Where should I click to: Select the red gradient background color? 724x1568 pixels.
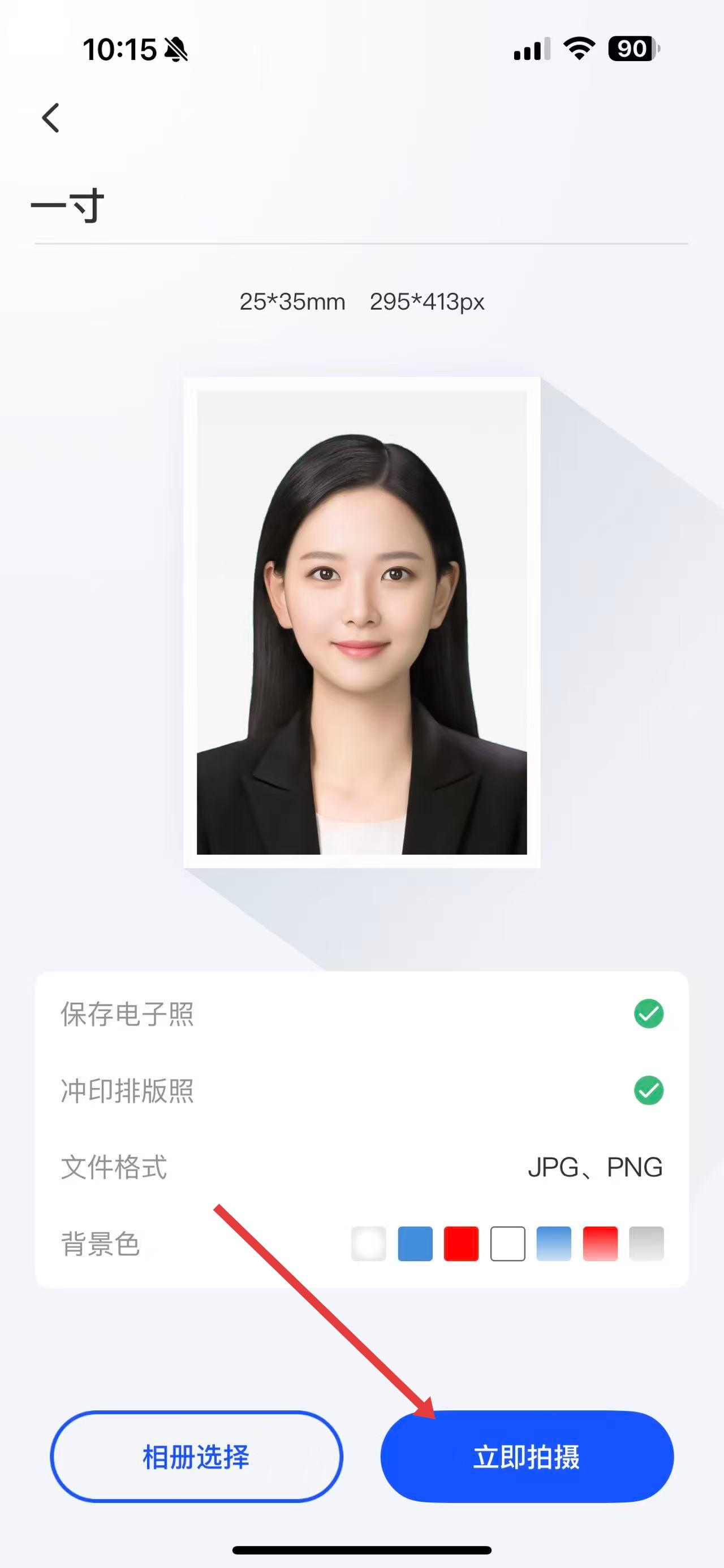(600, 1244)
